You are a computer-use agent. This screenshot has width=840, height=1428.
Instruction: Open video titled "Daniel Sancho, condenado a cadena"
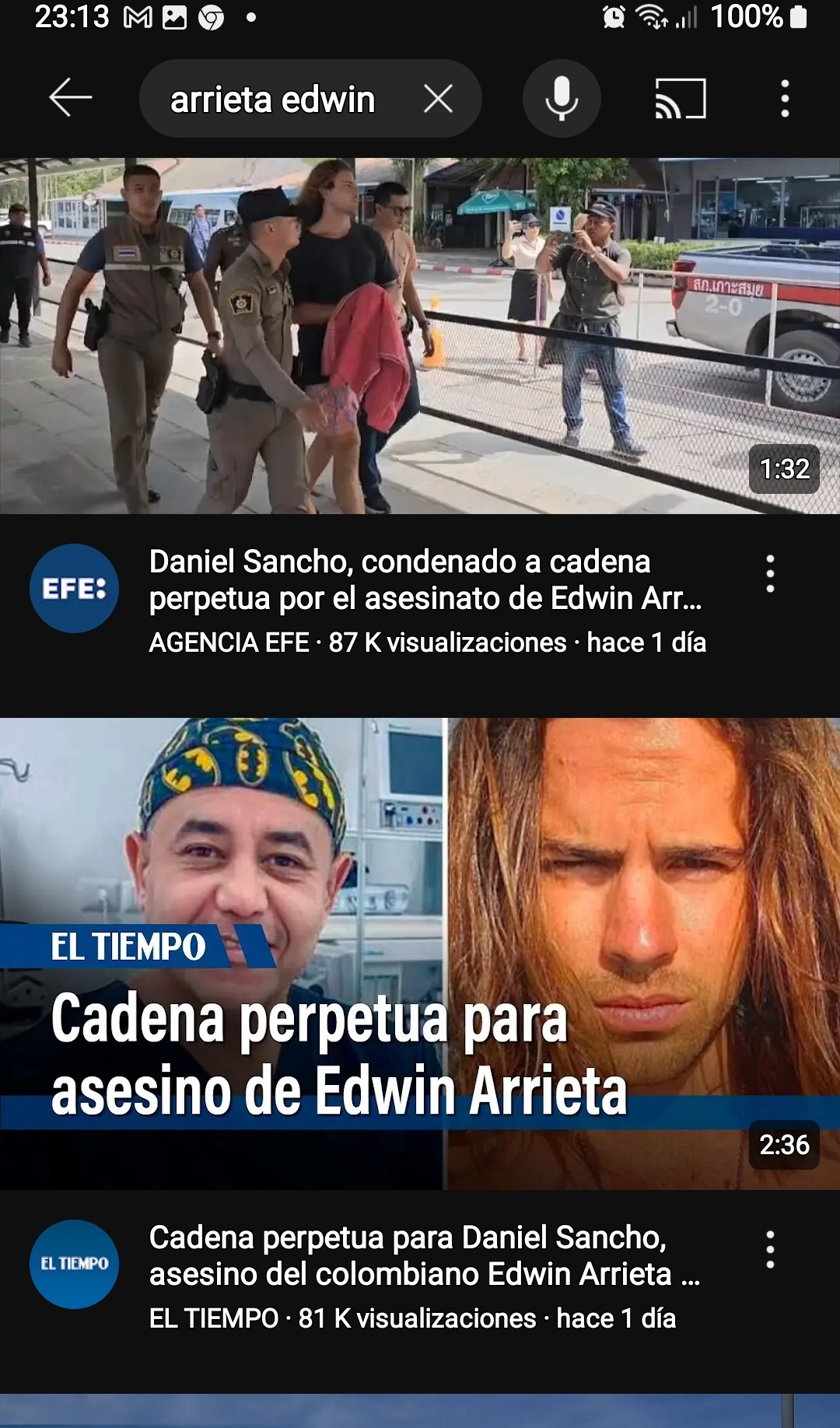[425, 579]
